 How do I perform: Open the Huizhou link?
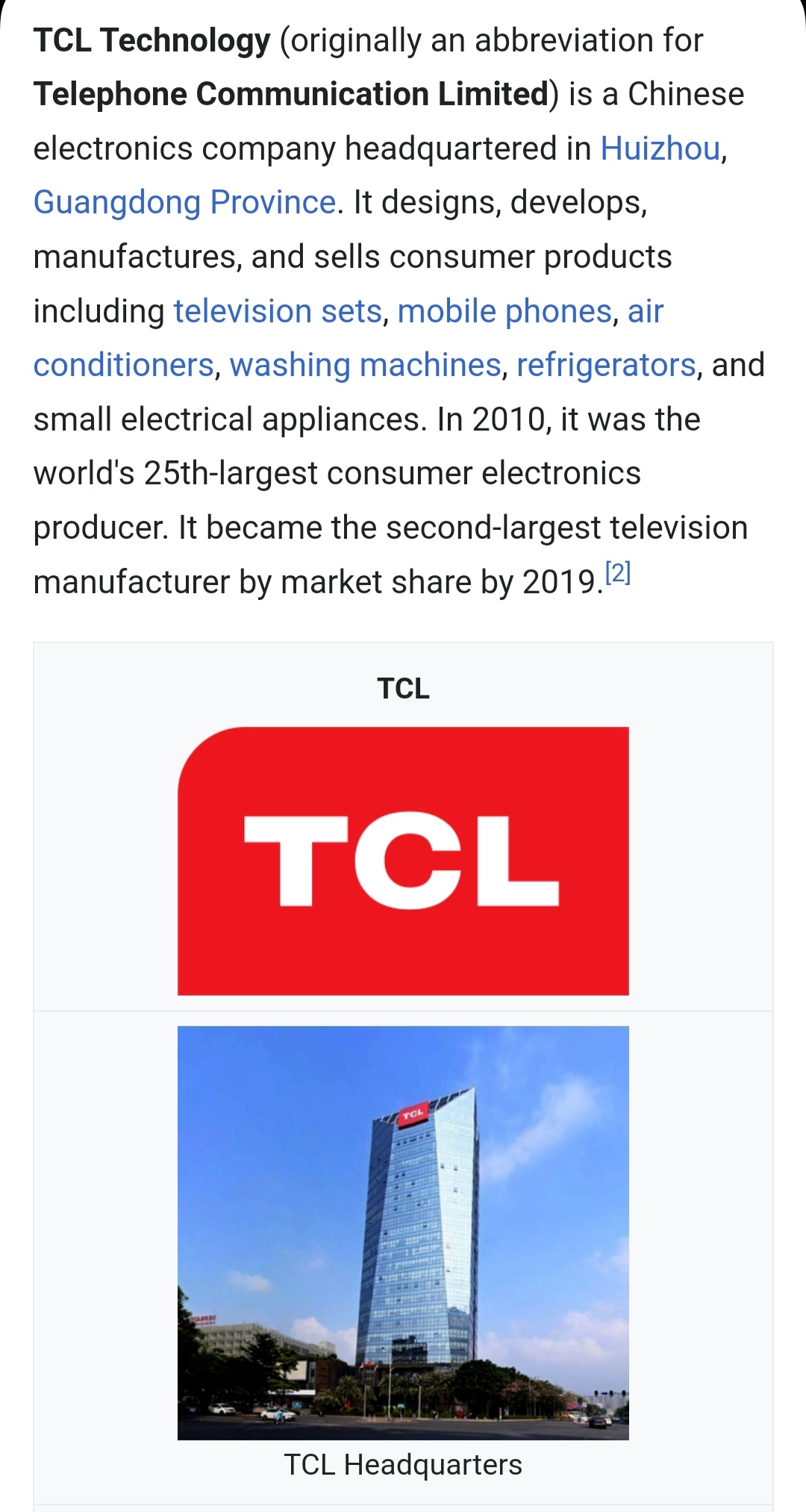click(660, 149)
